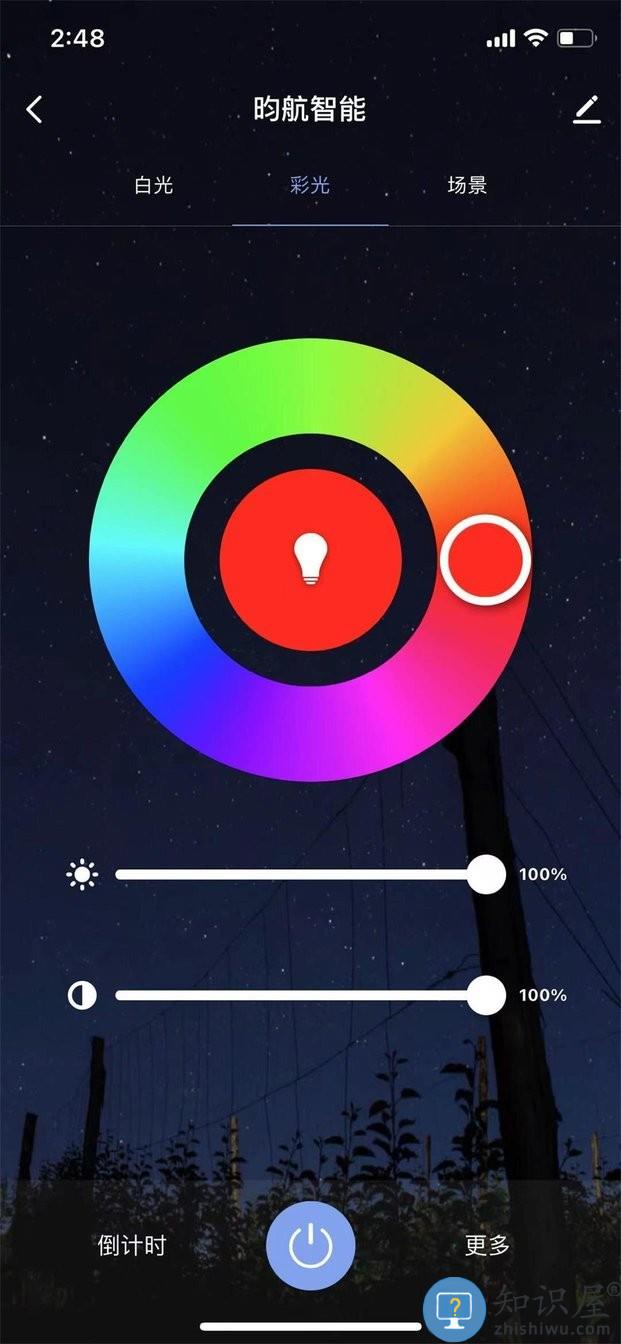Open the 场景 tab

coord(467,185)
